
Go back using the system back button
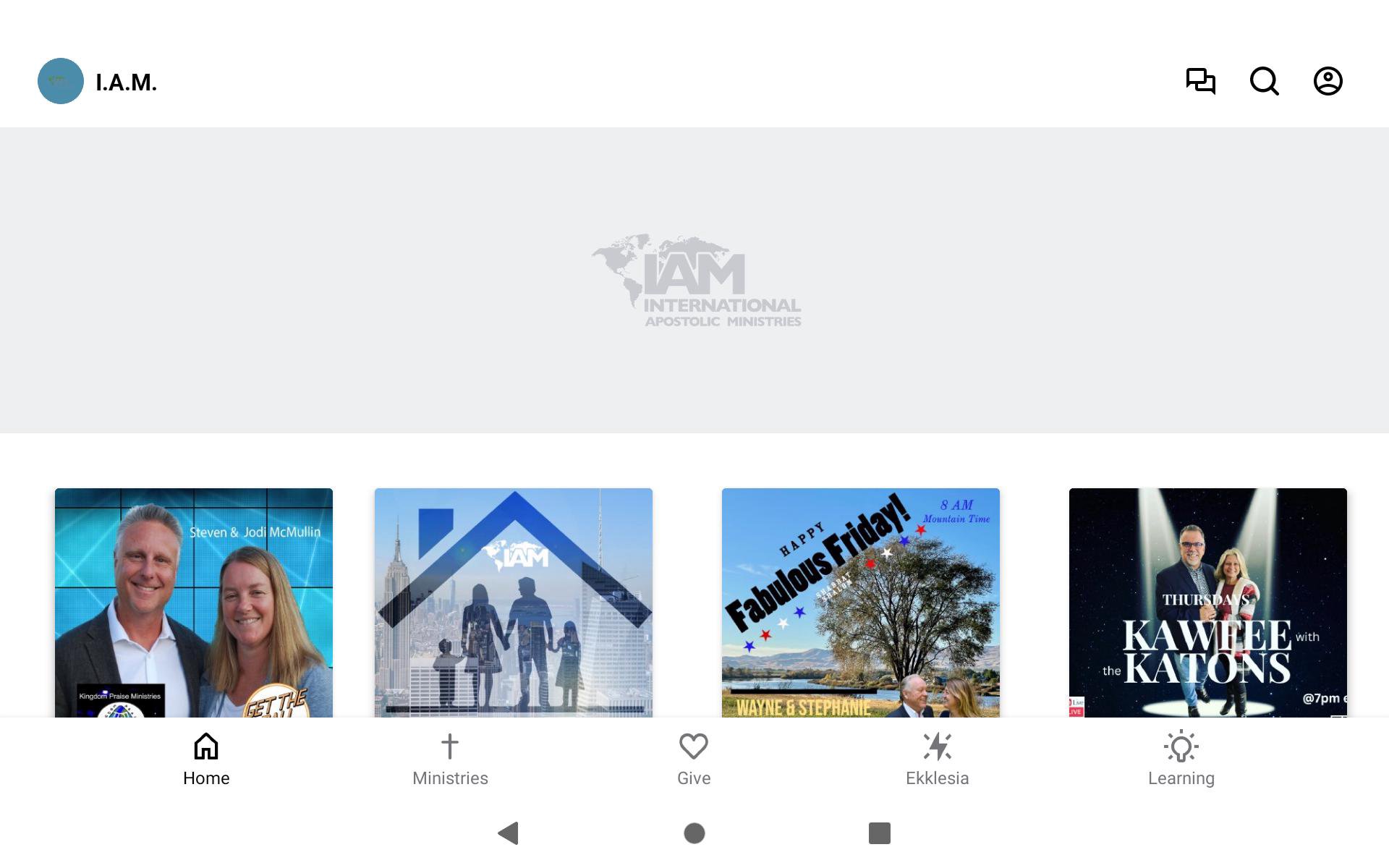[x=509, y=833]
